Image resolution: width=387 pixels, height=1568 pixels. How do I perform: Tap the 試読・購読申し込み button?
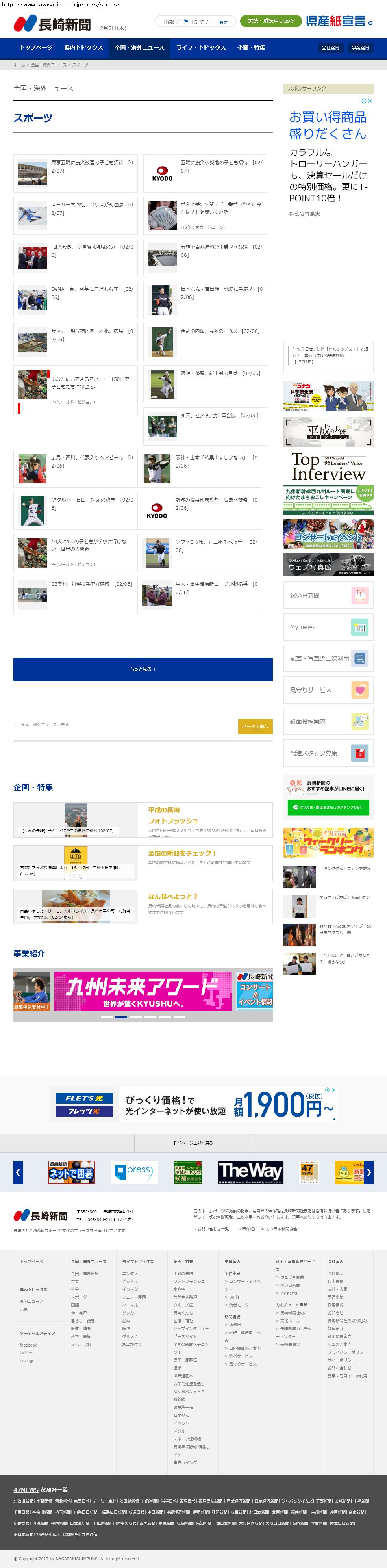point(271,21)
